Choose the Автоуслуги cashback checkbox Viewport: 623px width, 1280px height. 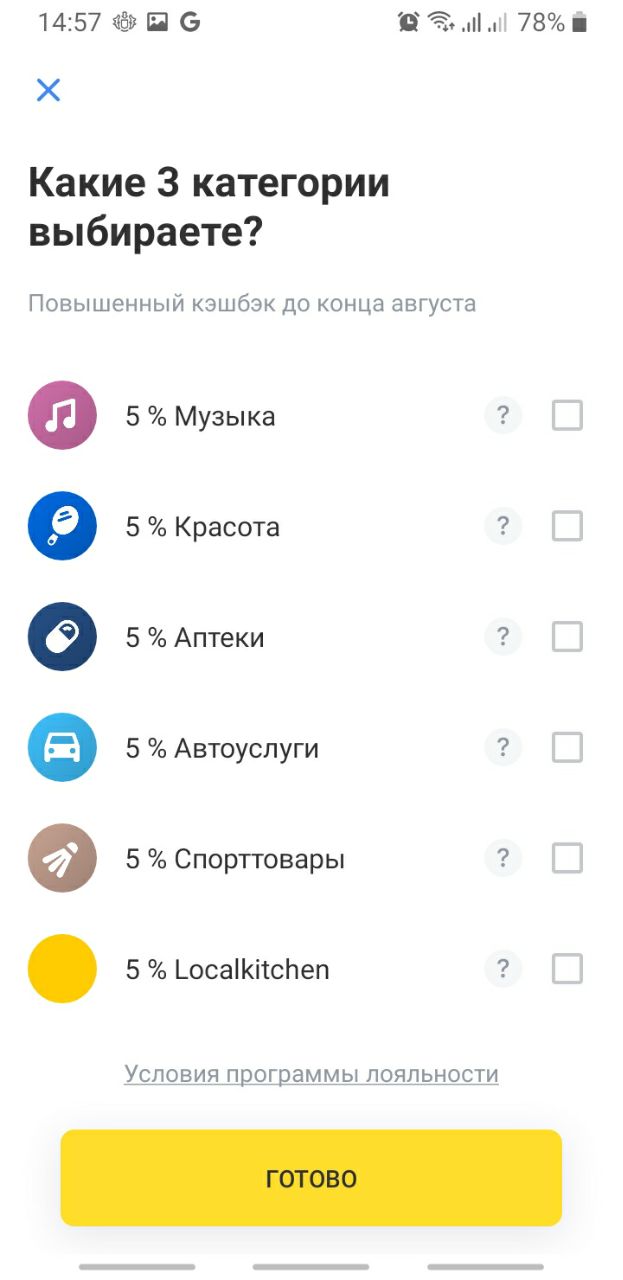[567, 747]
